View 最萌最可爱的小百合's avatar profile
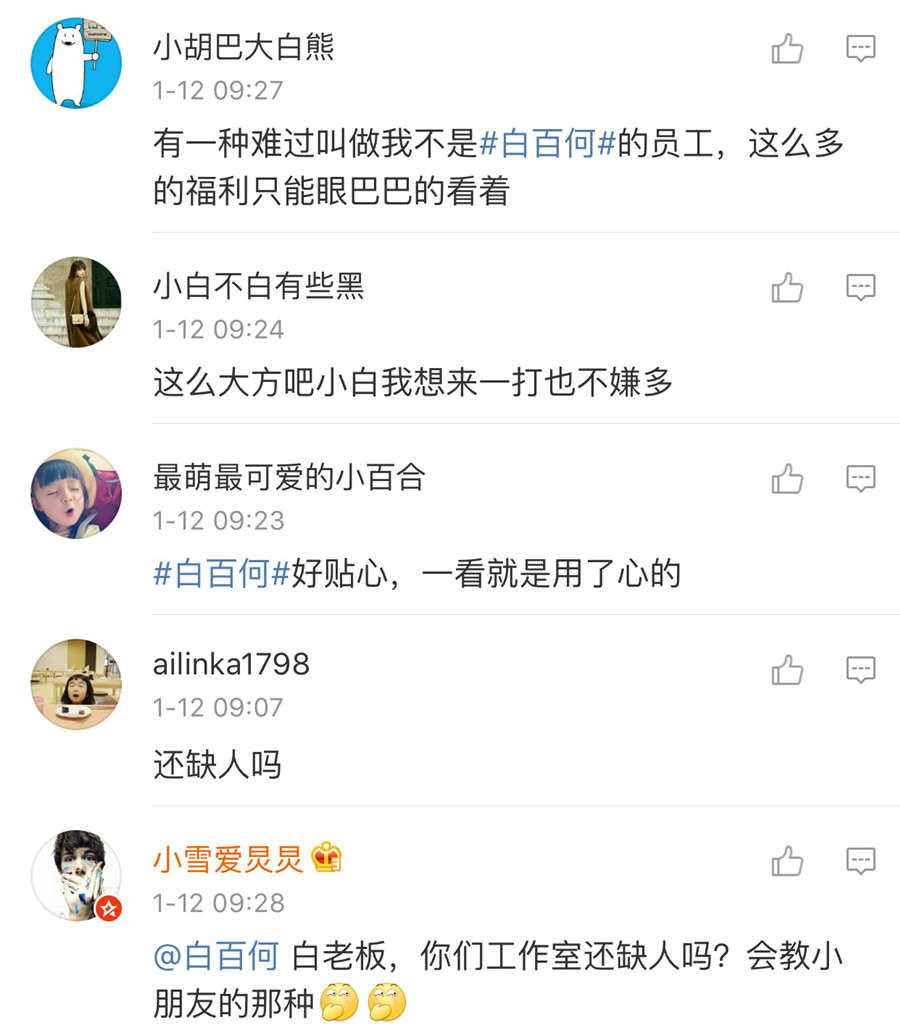 click(76, 493)
